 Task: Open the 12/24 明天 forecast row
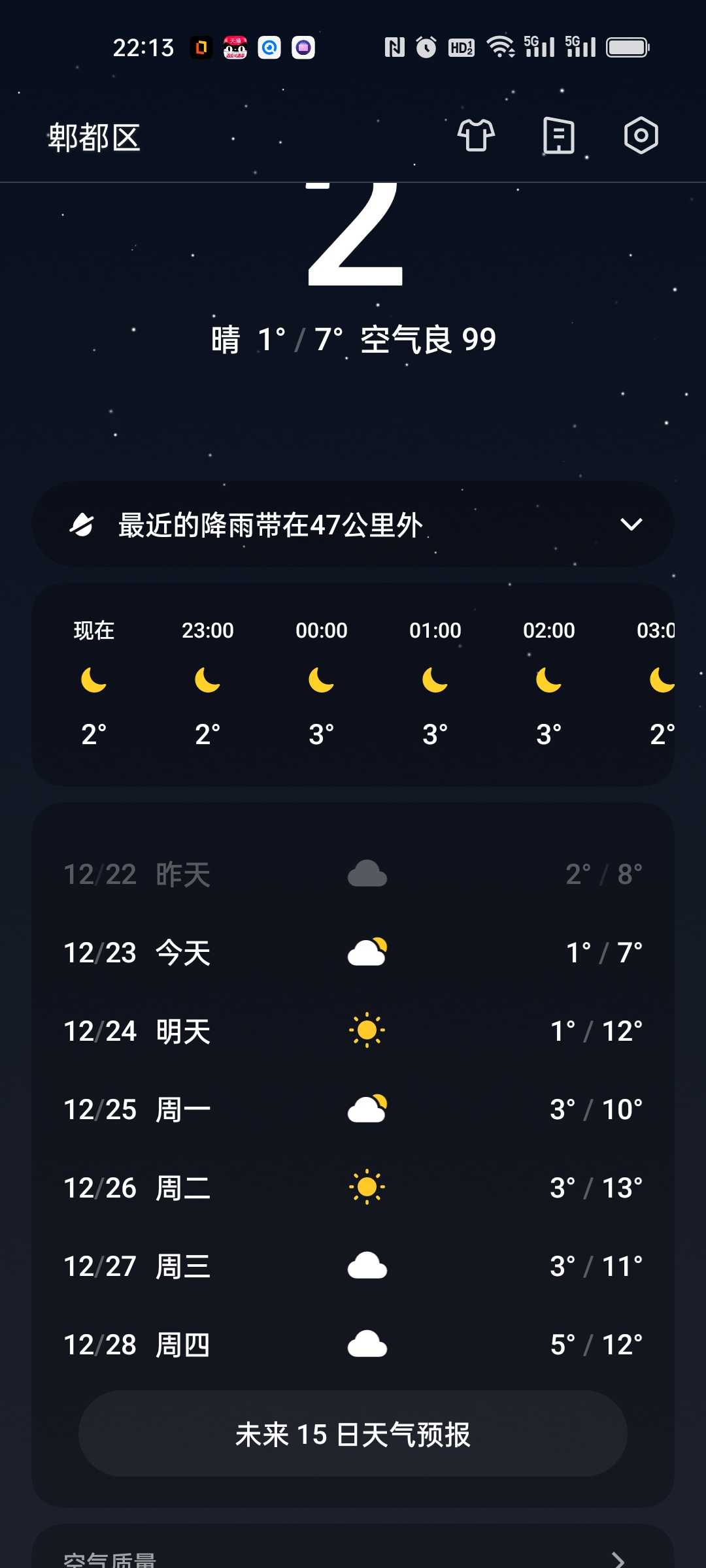pos(353,1031)
